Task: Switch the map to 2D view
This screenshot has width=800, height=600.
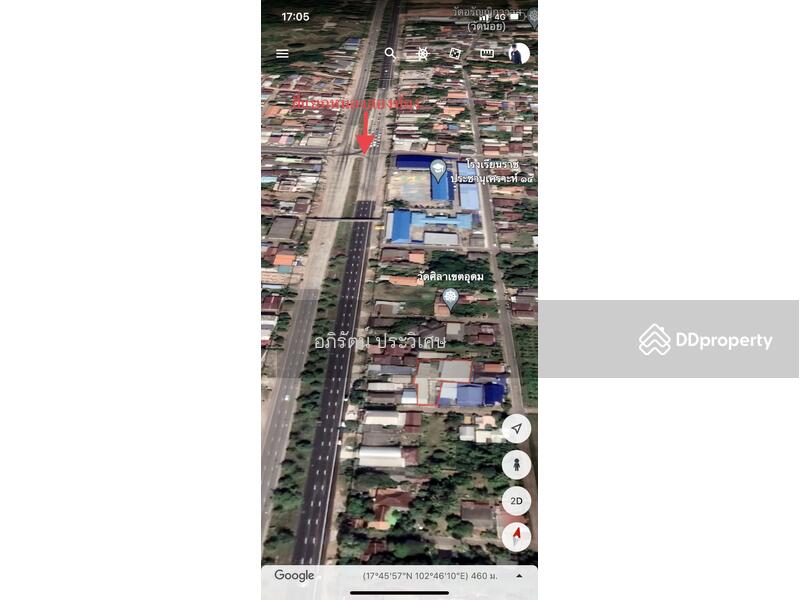Action: coord(516,500)
